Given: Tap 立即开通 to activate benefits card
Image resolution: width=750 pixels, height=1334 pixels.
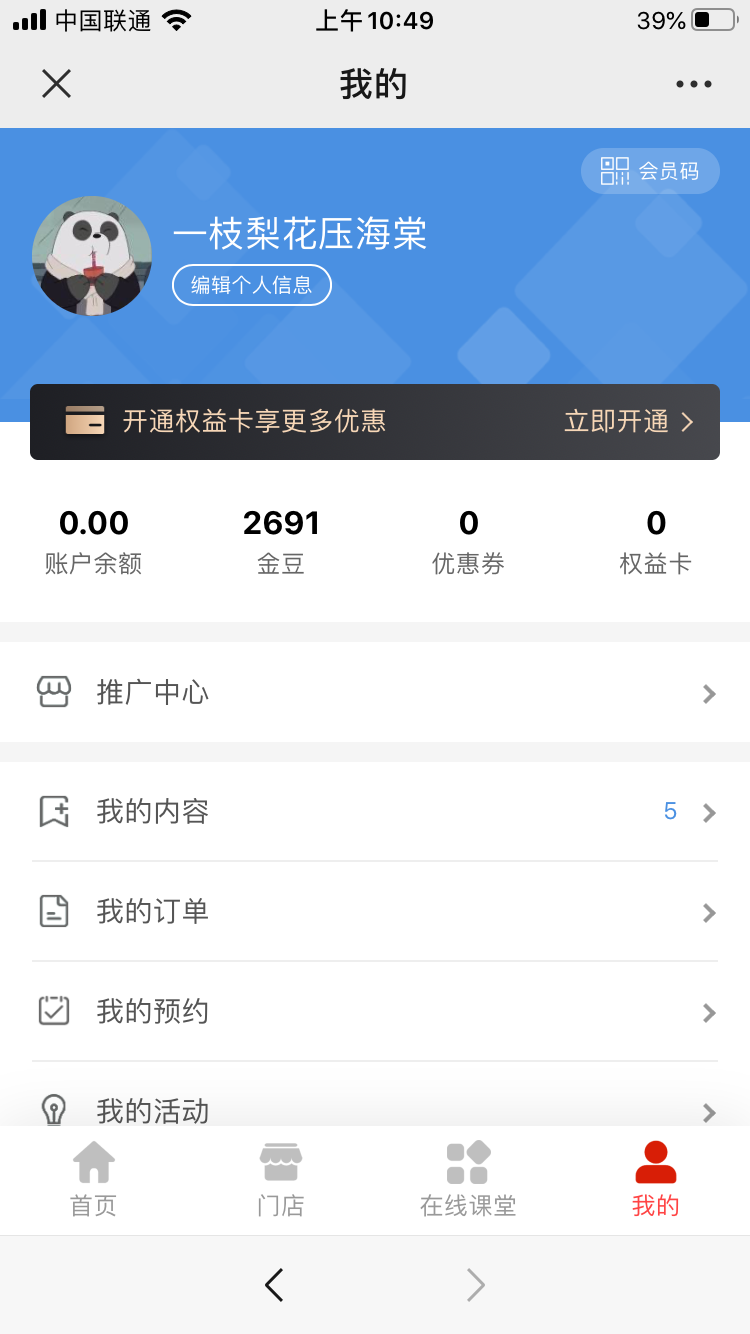Looking at the screenshot, I should pyautogui.click(x=628, y=422).
